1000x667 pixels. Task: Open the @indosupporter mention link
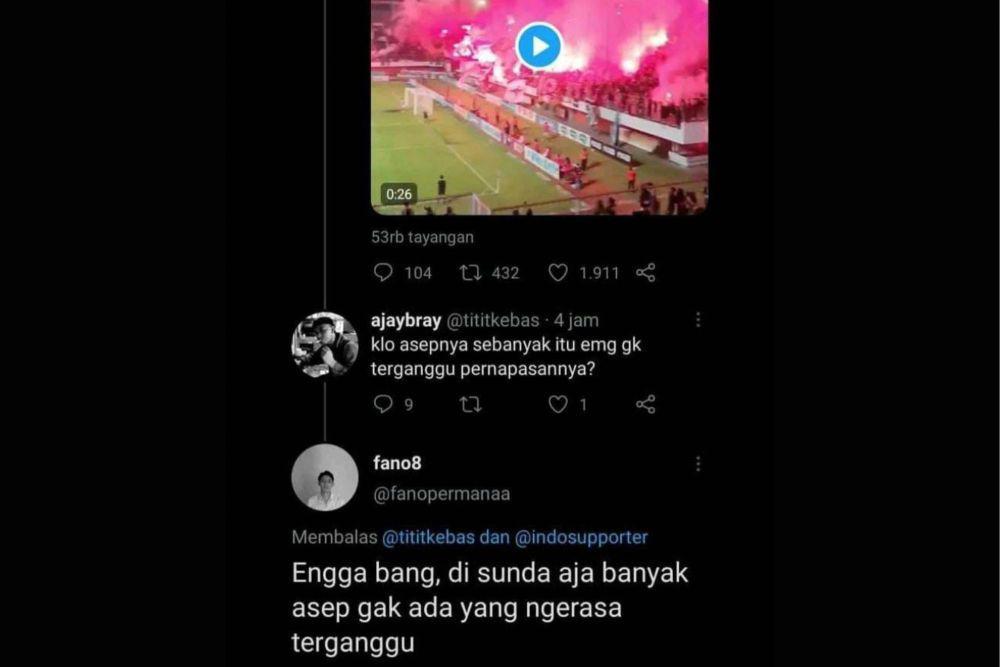click(581, 537)
